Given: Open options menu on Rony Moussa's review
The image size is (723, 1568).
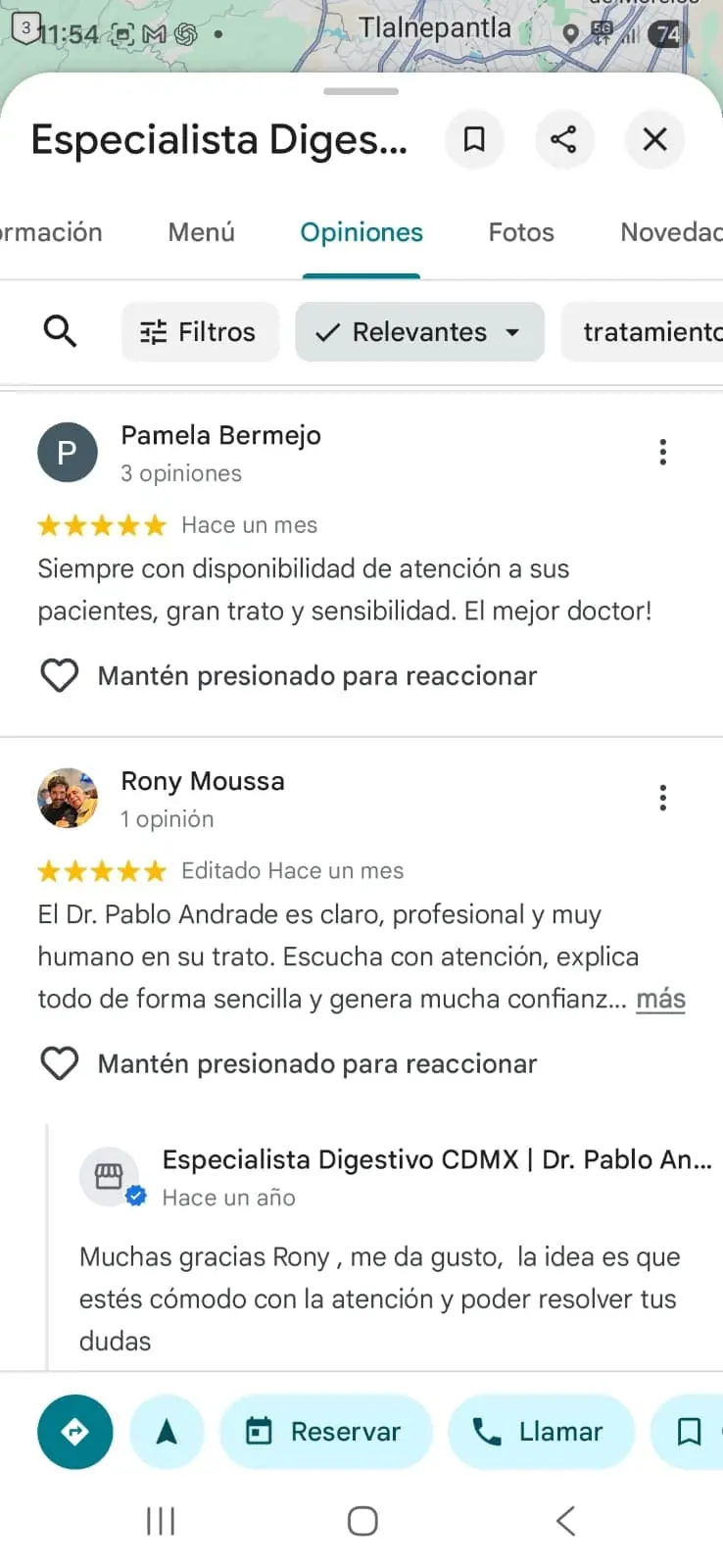Looking at the screenshot, I should (x=663, y=797).
